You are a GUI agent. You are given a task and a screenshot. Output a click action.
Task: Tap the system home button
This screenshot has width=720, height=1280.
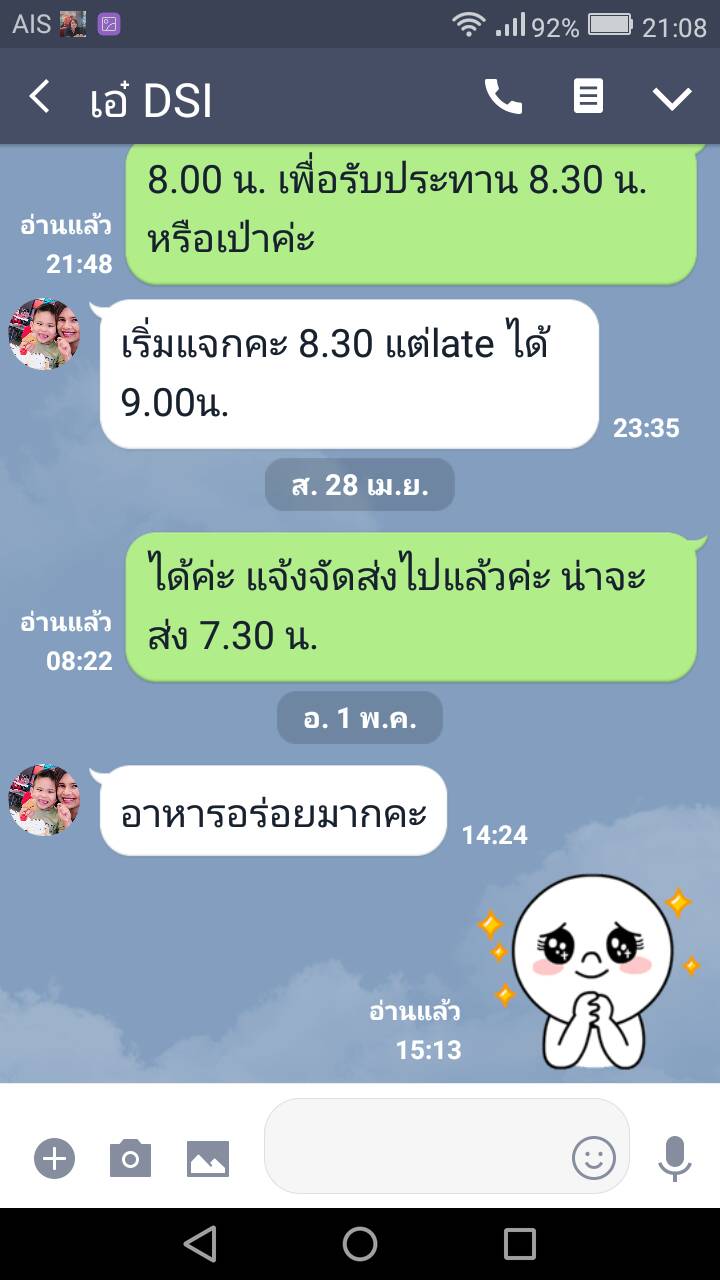[x=360, y=1244]
